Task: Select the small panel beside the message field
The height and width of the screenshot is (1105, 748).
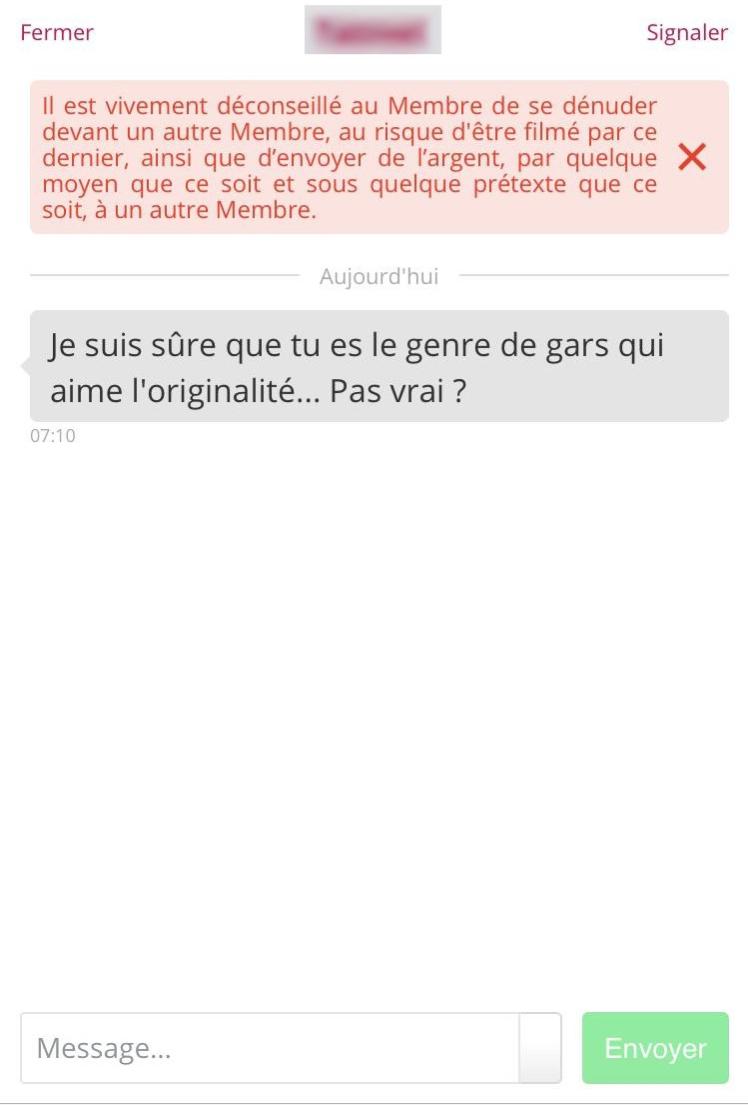Action: (x=543, y=1047)
